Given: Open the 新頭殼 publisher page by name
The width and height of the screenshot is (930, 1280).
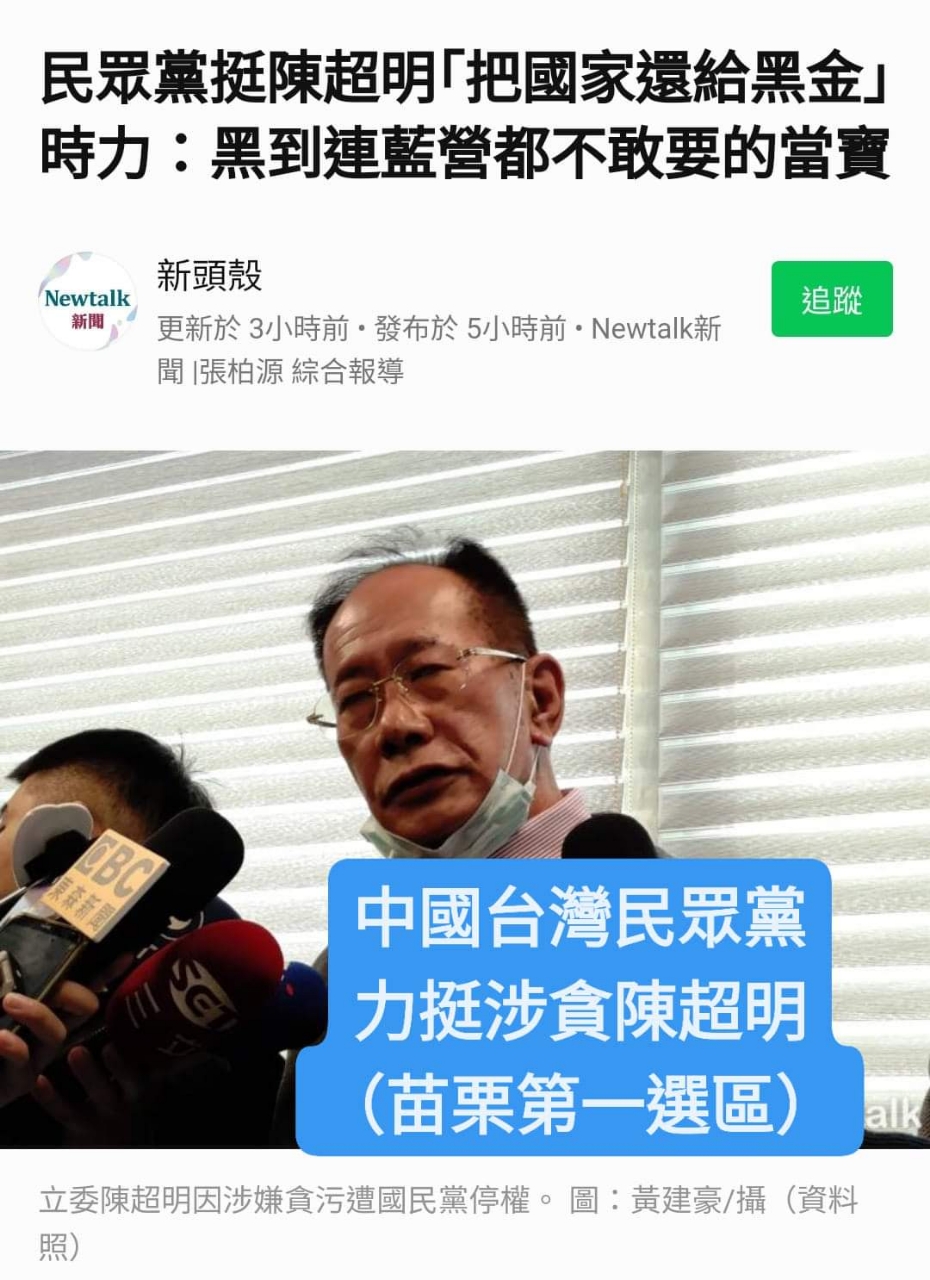Looking at the screenshot, I should [209, 276].
